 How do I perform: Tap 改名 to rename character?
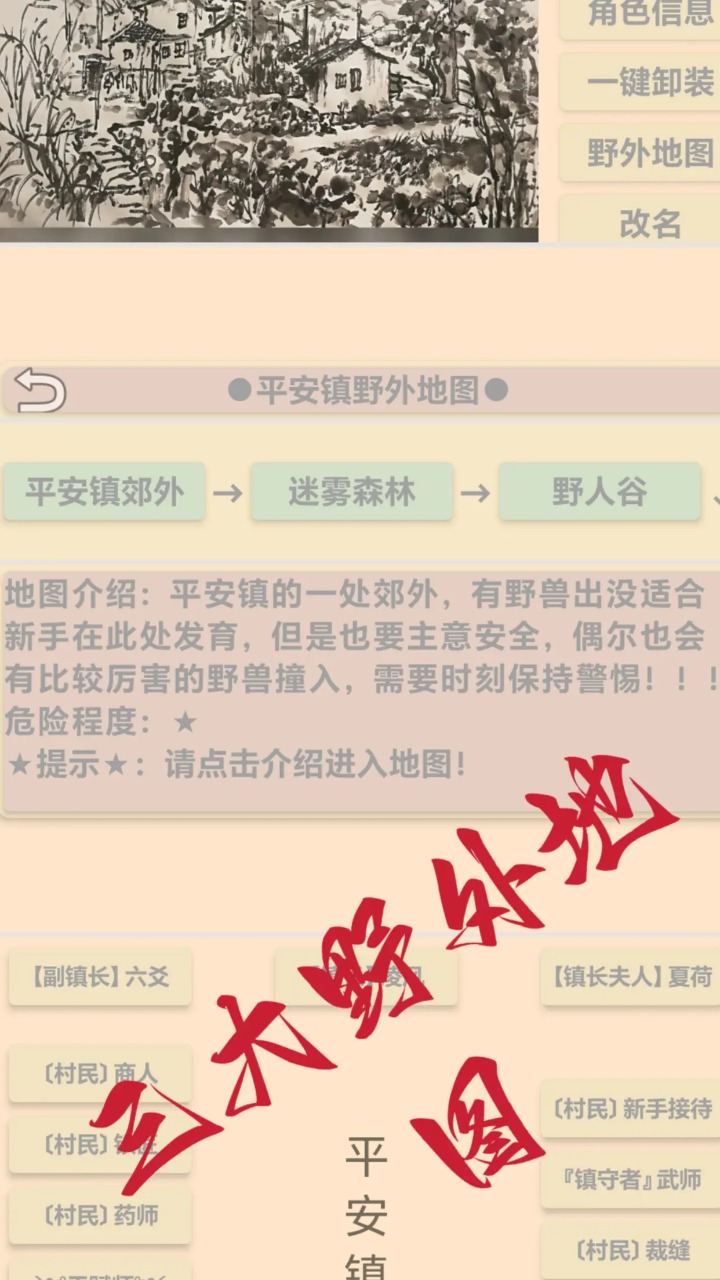tap(648, 222)
